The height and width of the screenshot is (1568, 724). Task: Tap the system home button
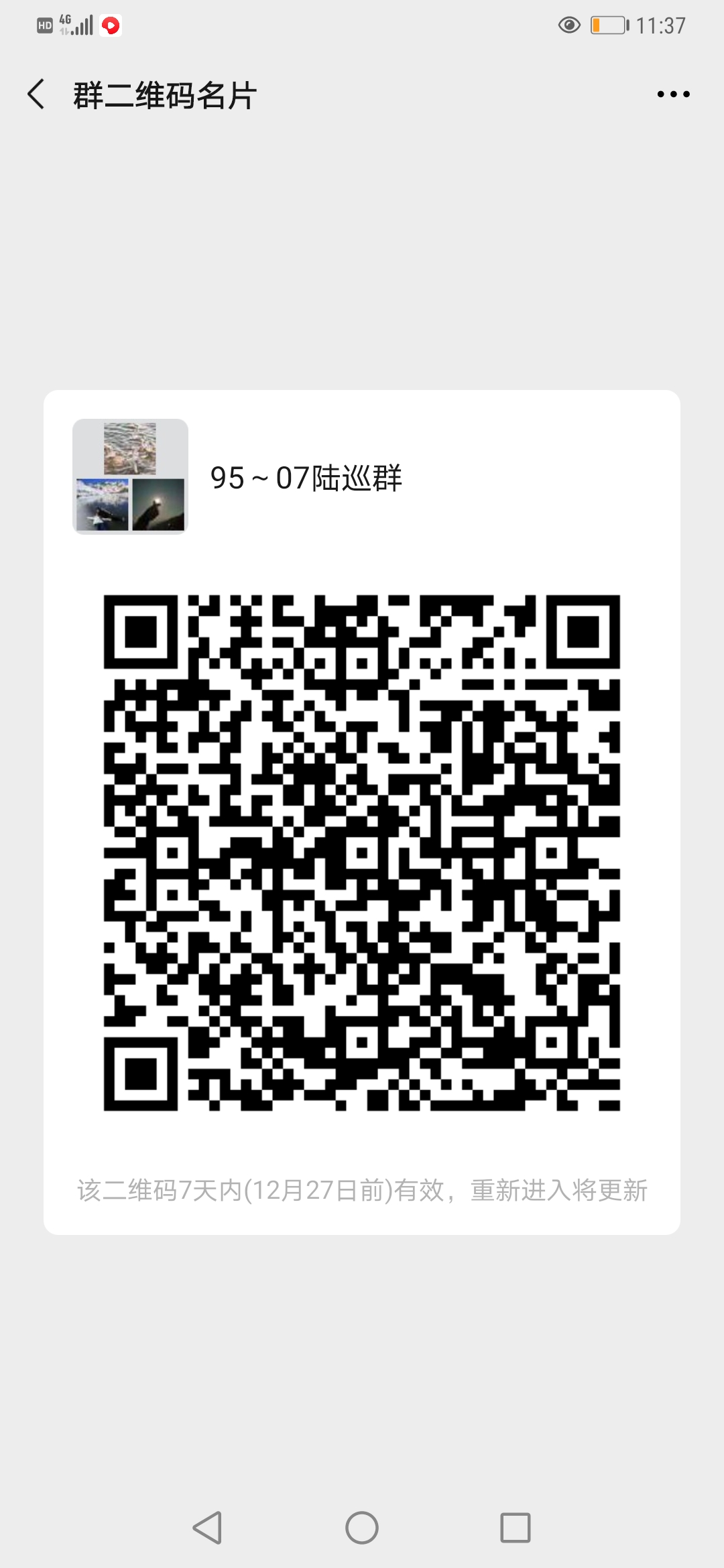362,1528
